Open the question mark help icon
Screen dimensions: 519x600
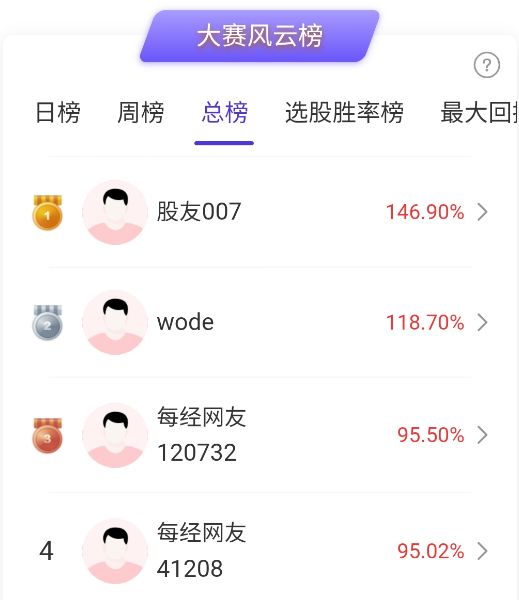pos(486,65)
